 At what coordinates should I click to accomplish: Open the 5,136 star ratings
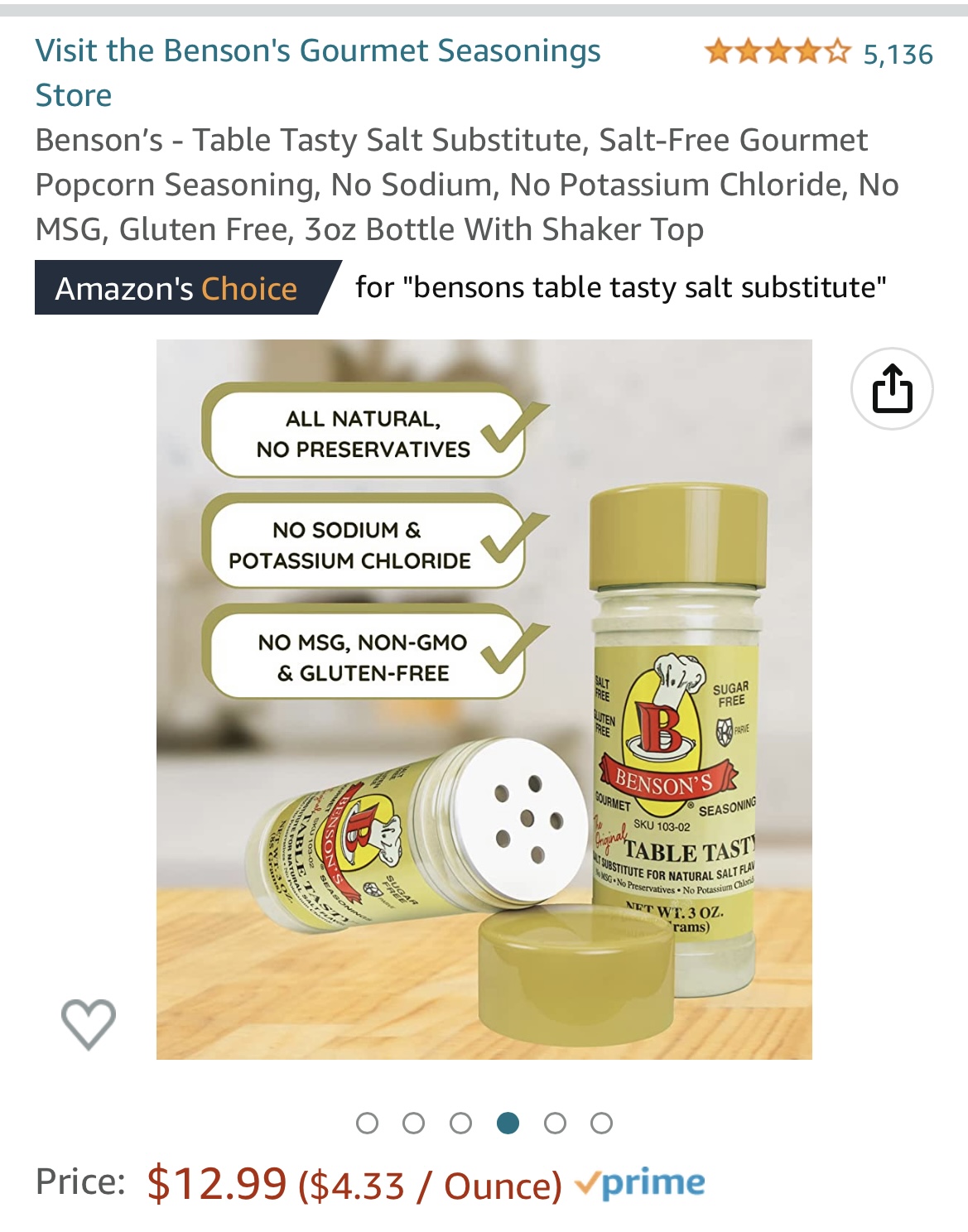[818, 54]
